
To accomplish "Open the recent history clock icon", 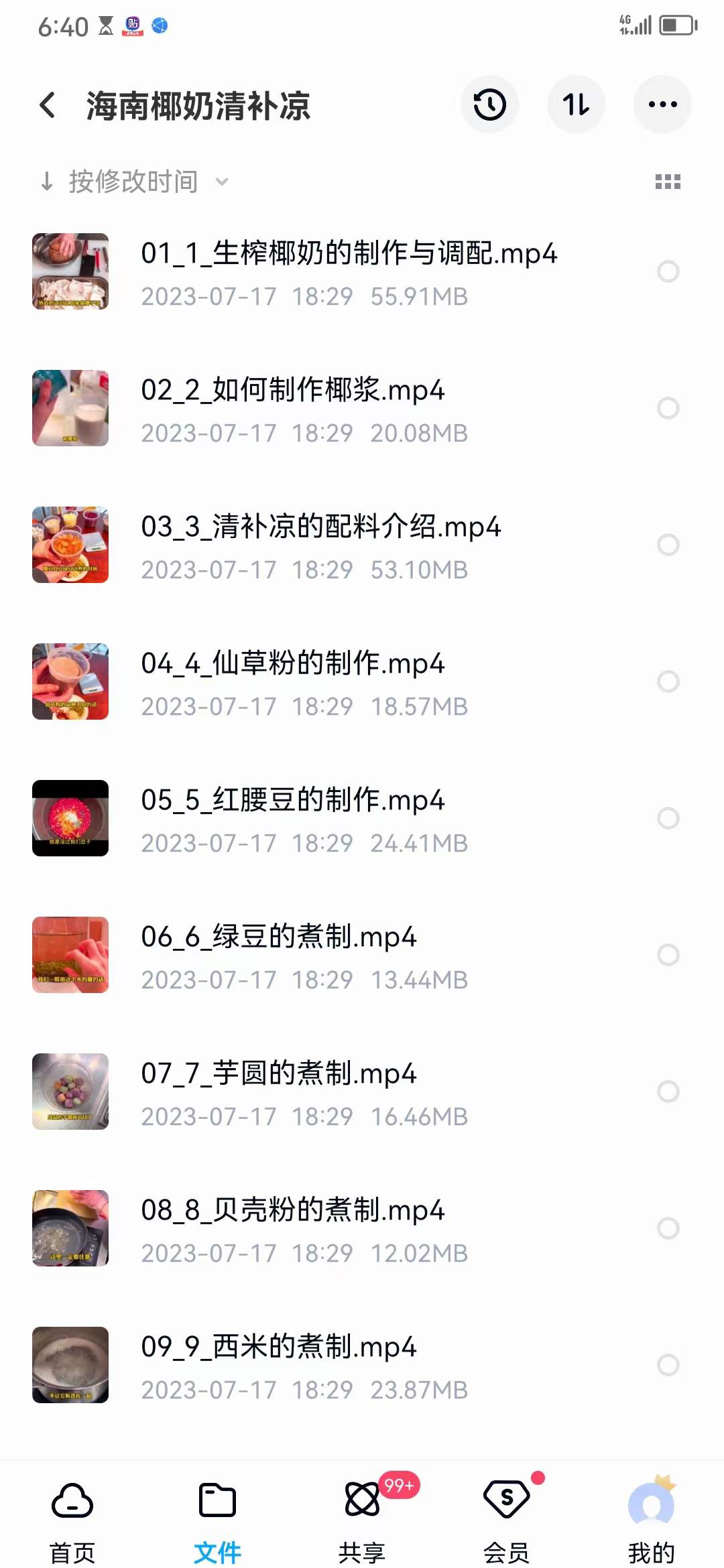I will coord(489,105).
